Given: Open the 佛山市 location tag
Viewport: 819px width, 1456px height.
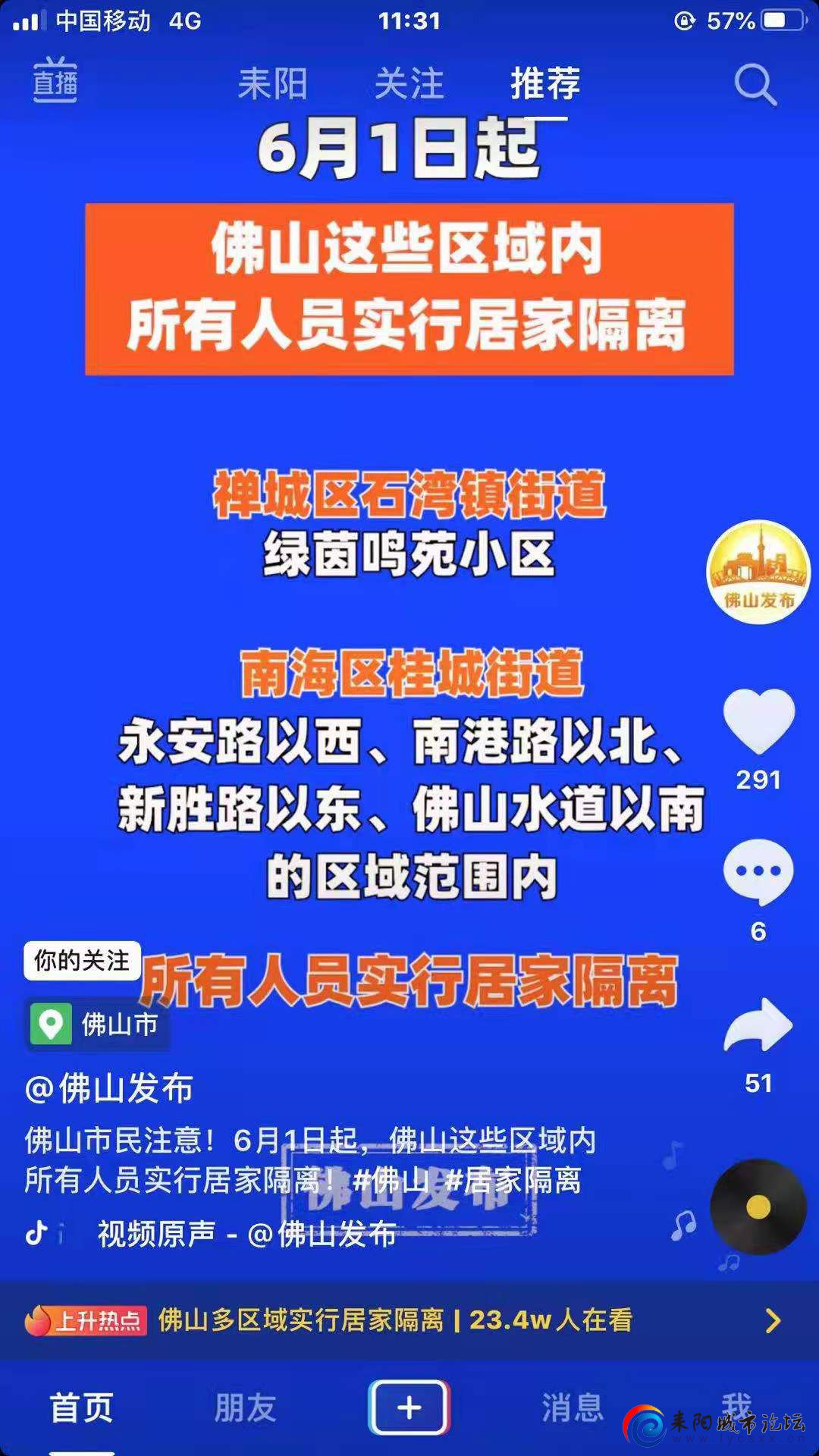Looking at the screenshot, I should click(99, 1025).
